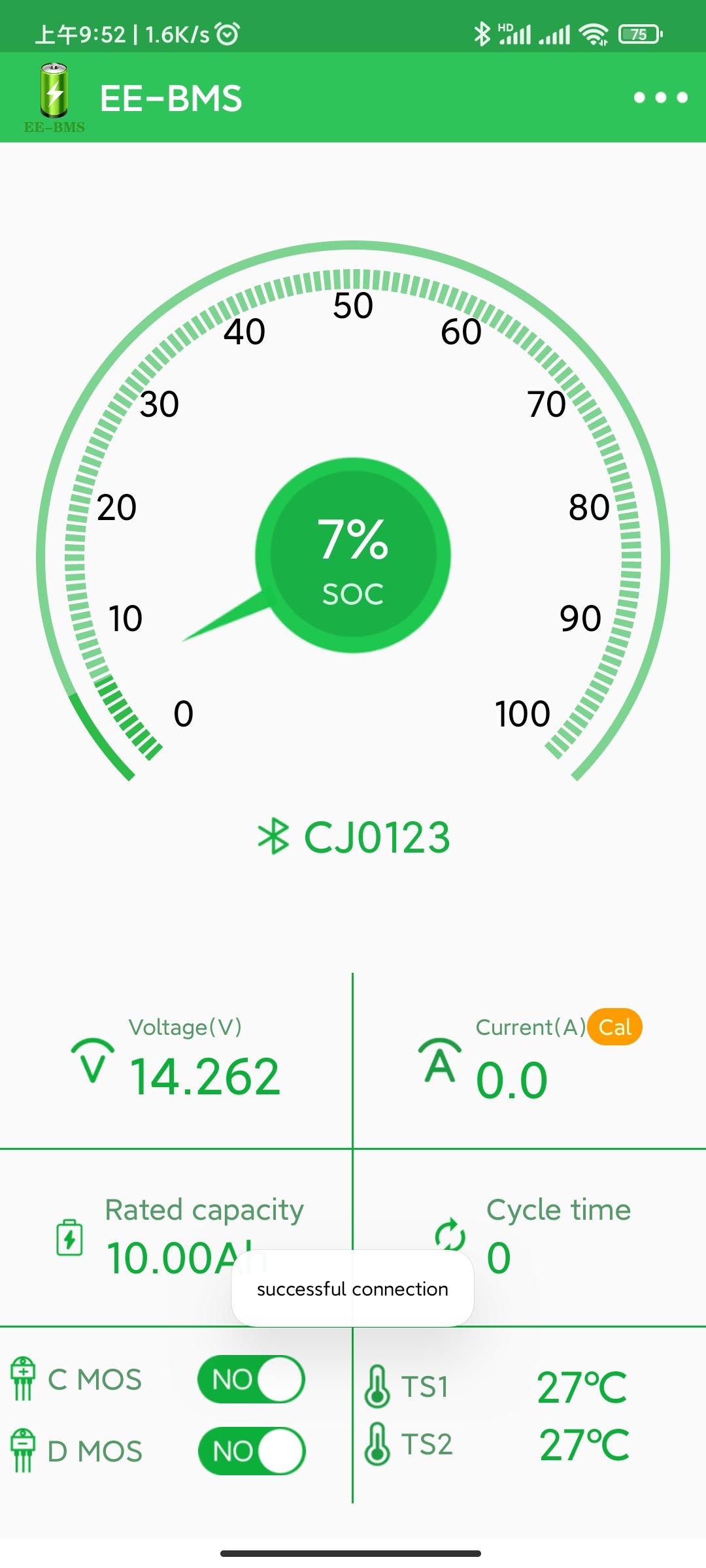
Task: Tap the orange Cal button
Action: pyautogui.click(x=614, y=1027)
